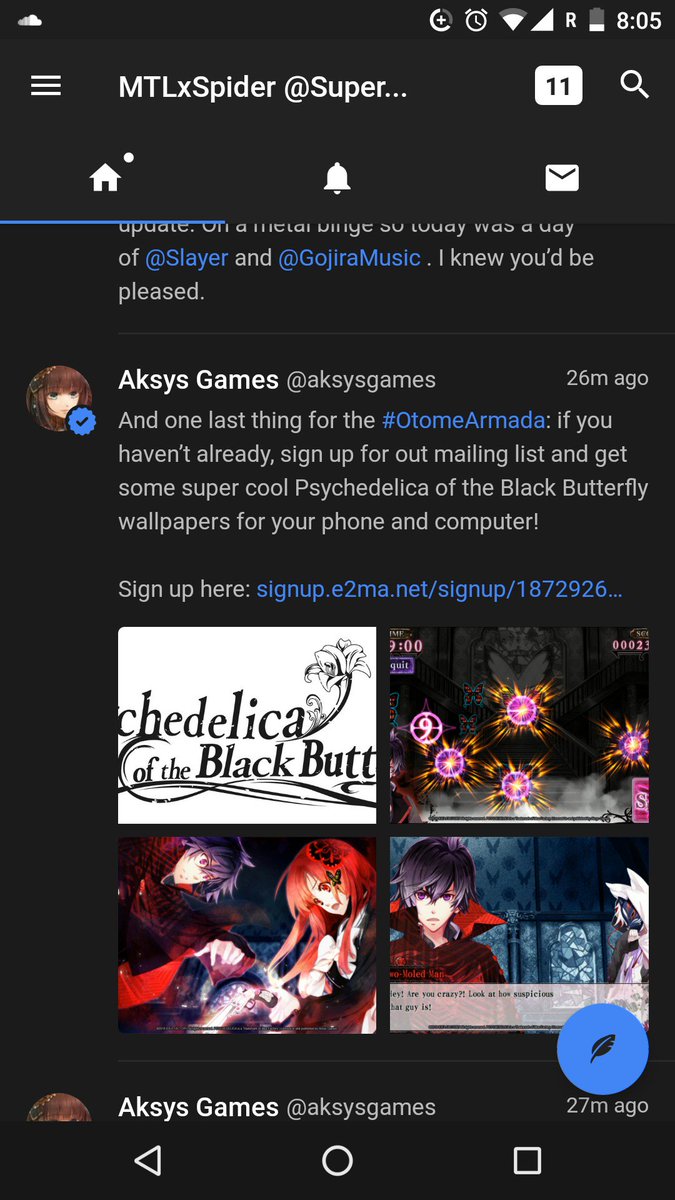Tap the search magnifier icon
This screenshot has width=675, height=1200.
(635, 84)
